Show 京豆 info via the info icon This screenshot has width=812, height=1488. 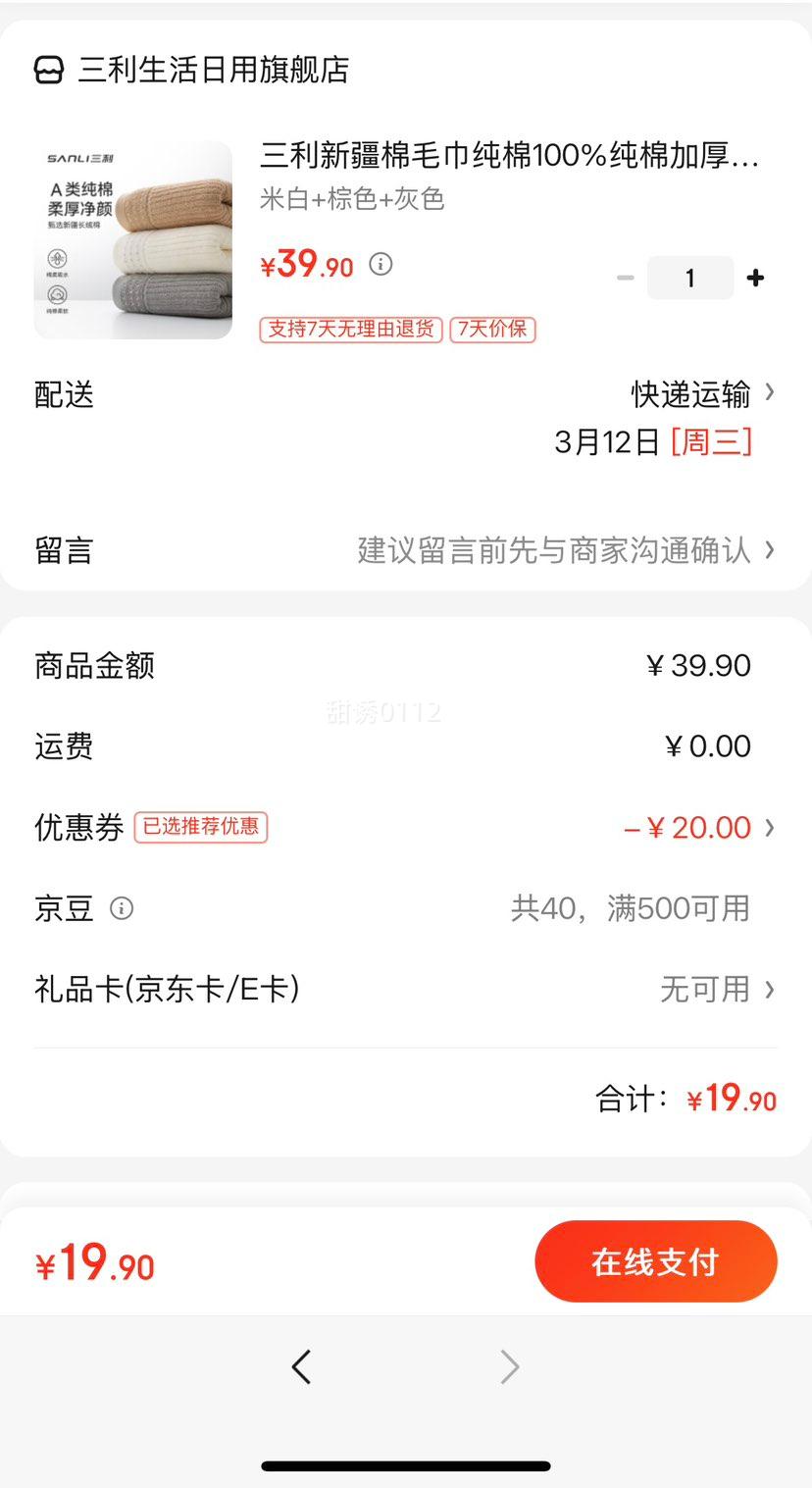pos(122,908)
